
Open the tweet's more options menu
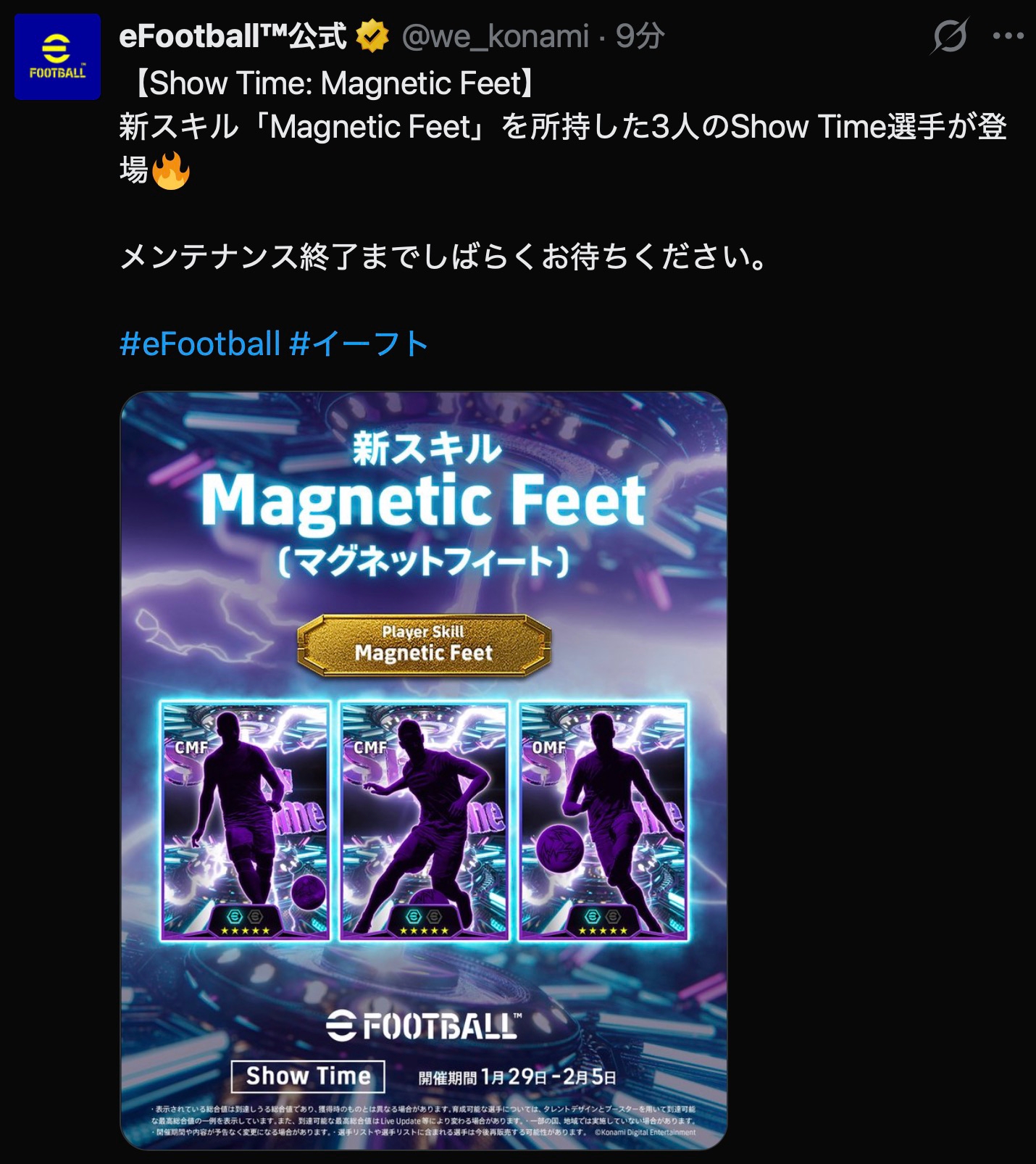tap(1008, 36)
